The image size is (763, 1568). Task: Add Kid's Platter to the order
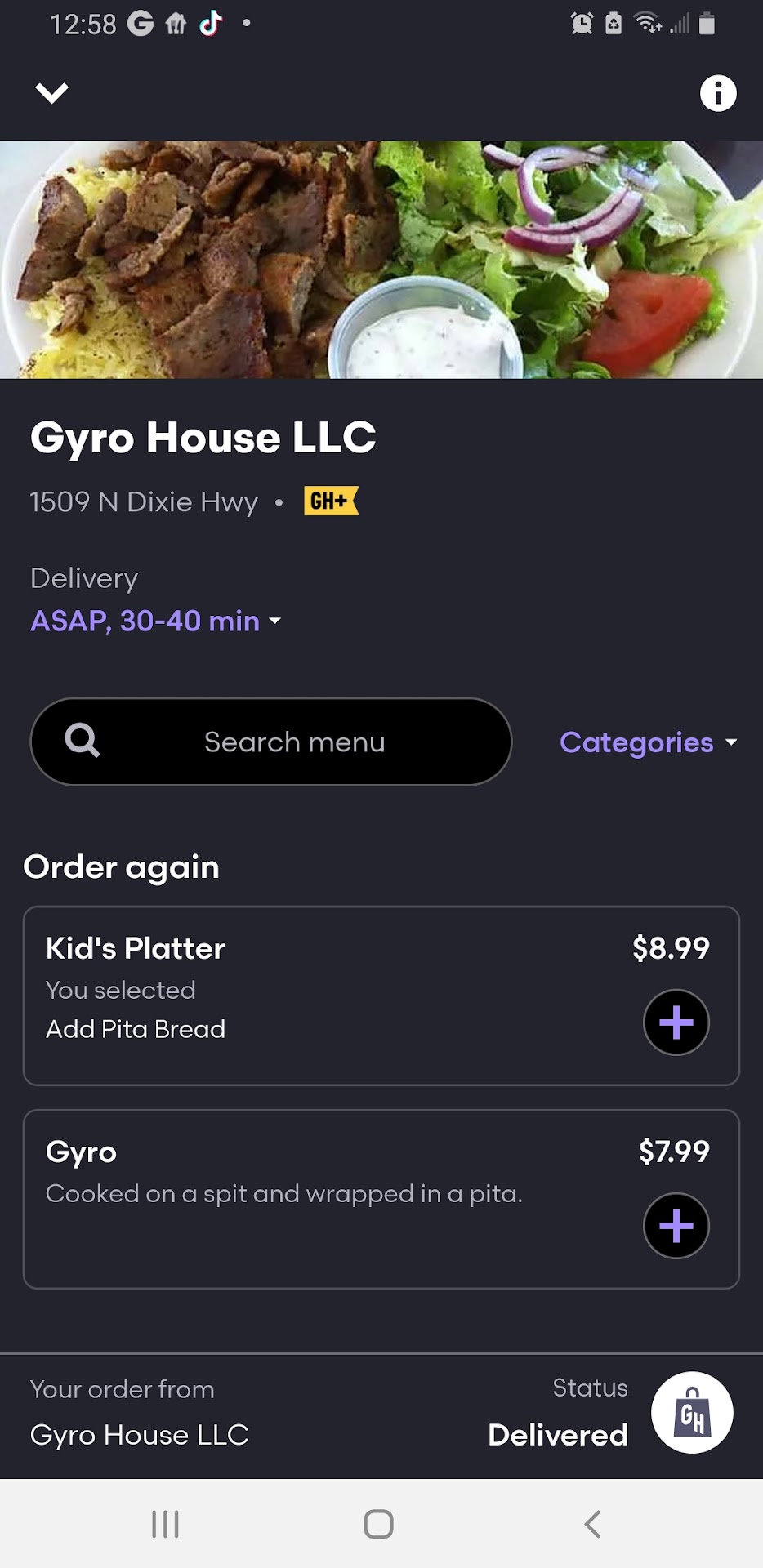coord(676,1022)
